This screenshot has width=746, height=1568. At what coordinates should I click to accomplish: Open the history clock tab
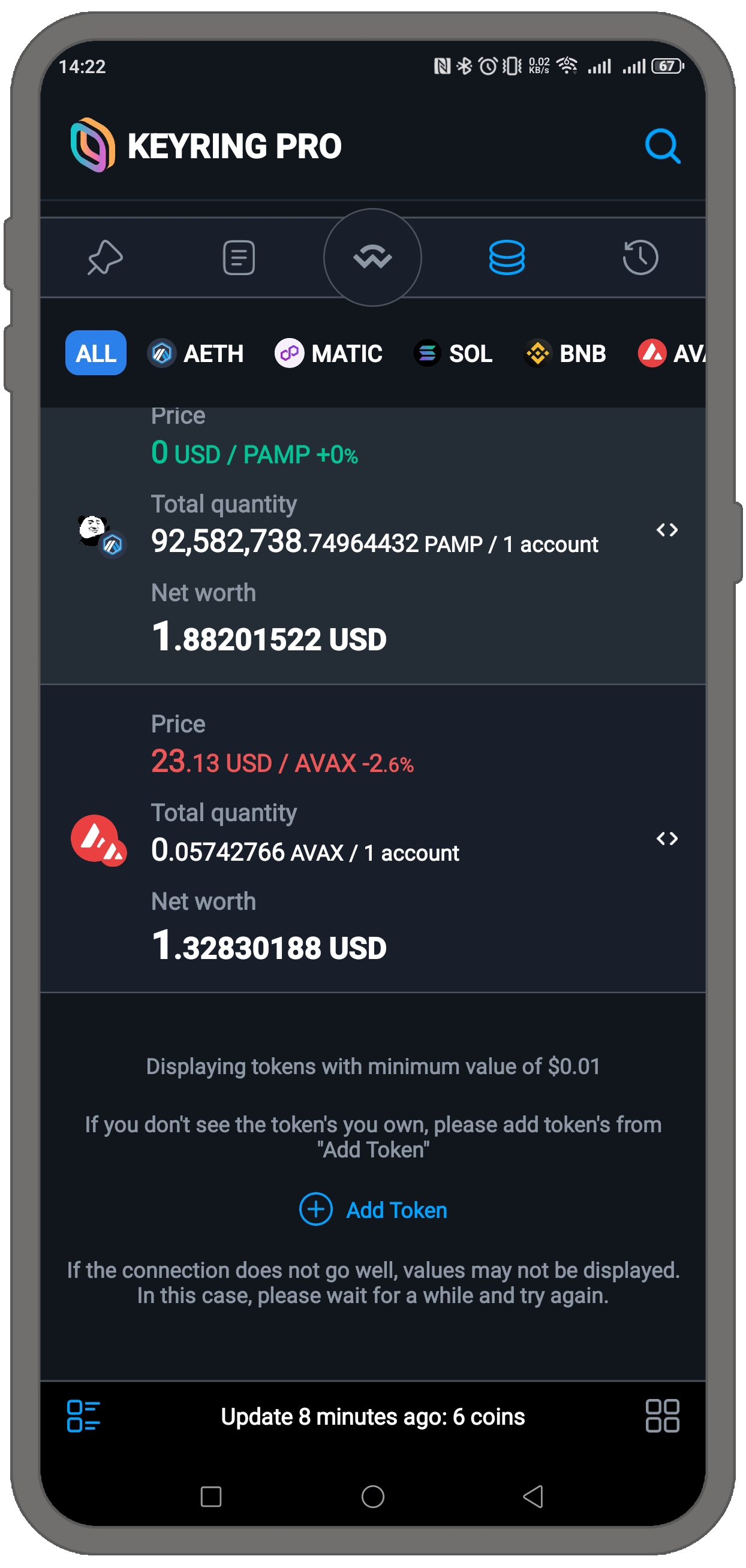click(640, 257)
